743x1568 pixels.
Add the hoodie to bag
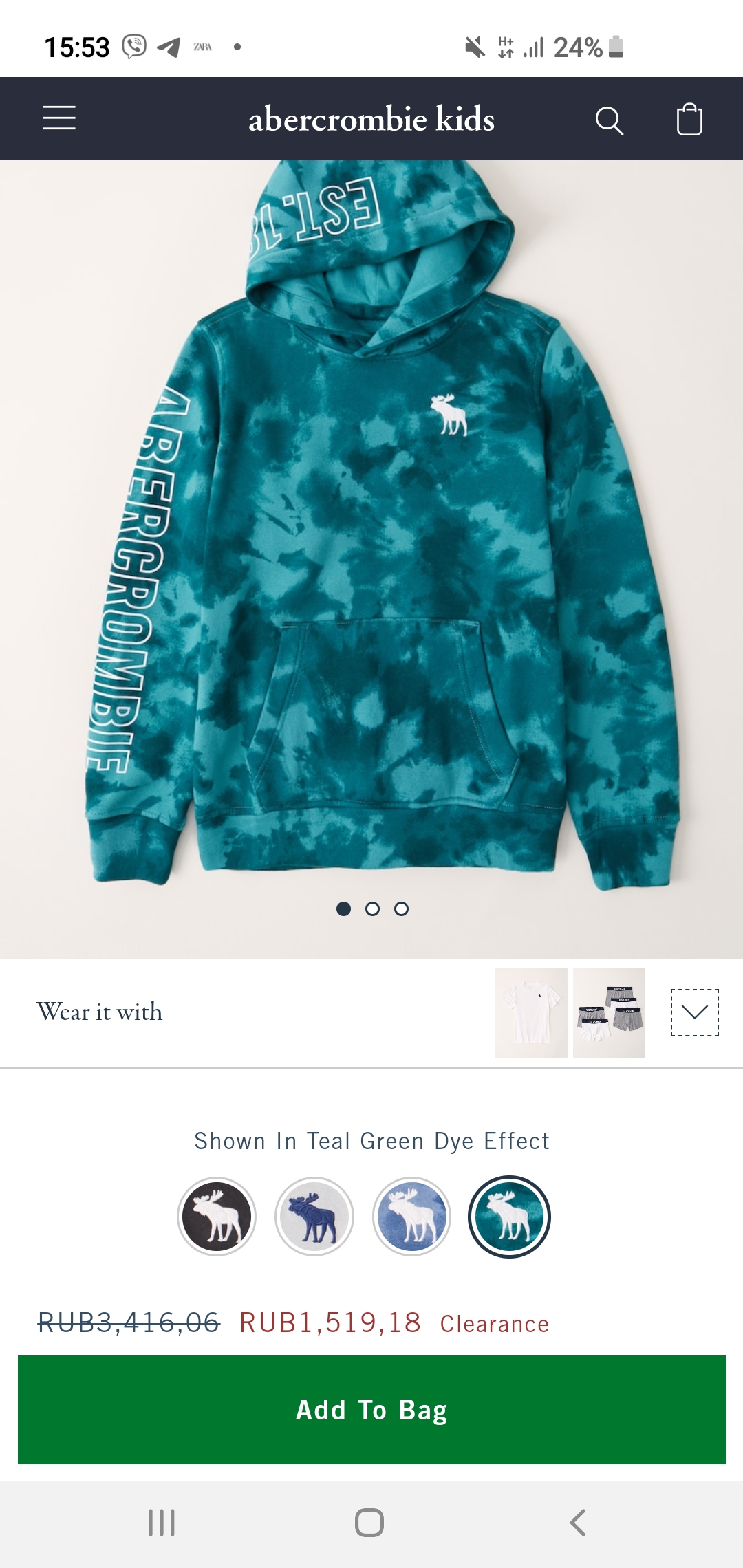click(372, 1410)
